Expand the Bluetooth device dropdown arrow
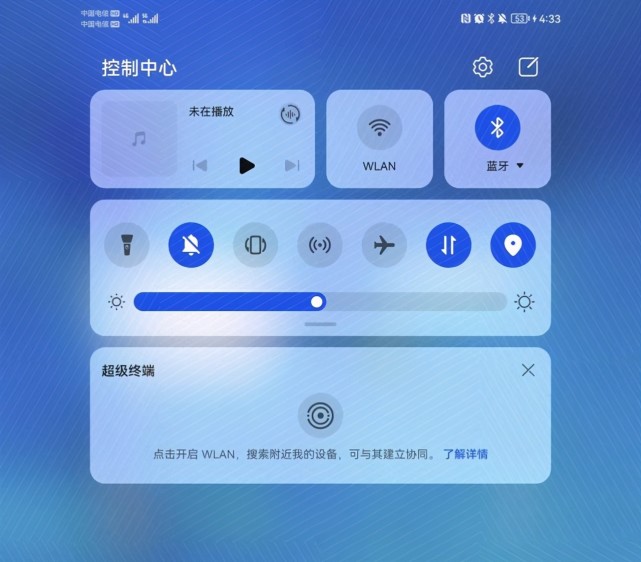The image size is (641, 562). click(521, 166)
